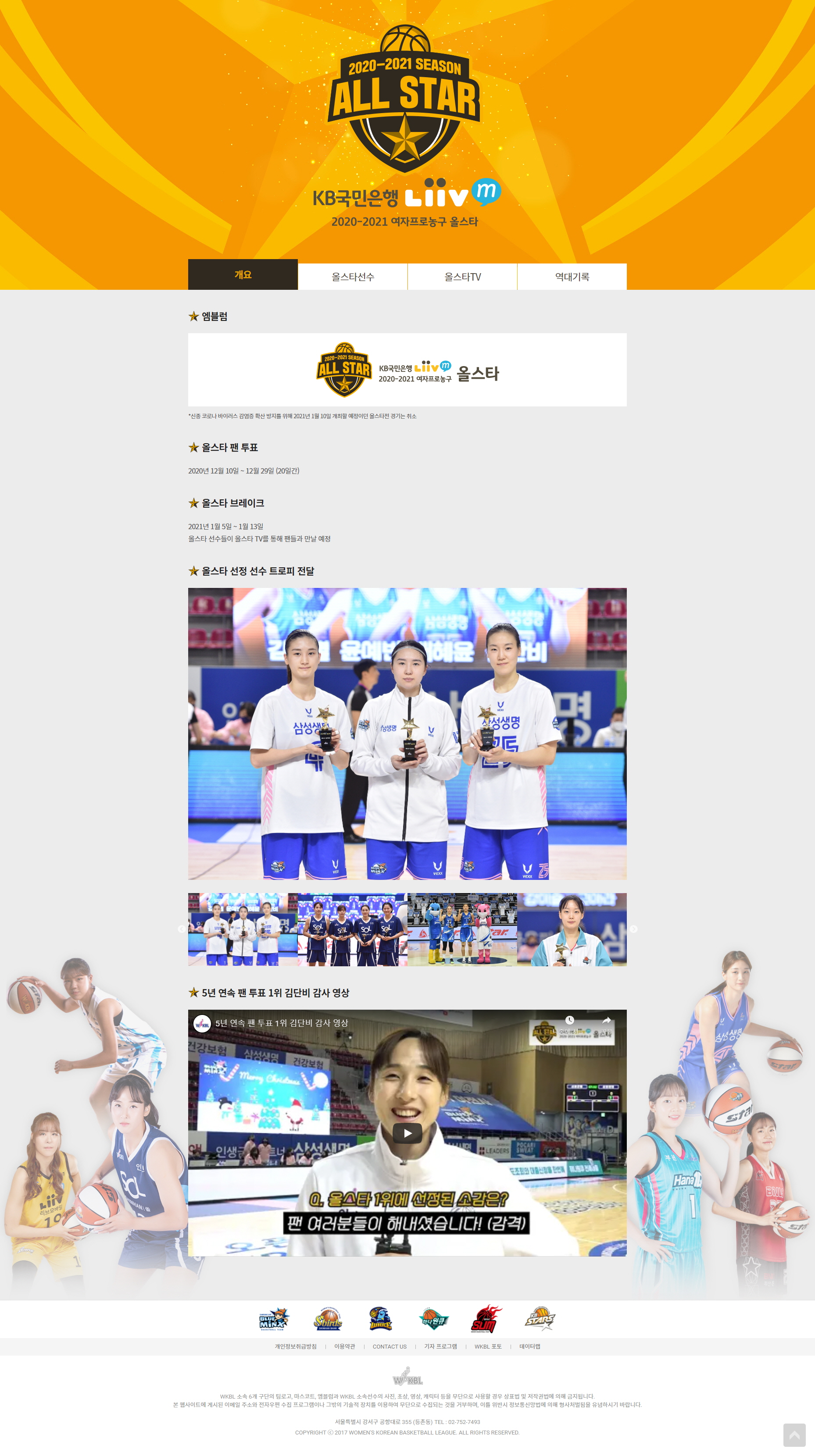Open 개인정보취급방침 footer link
This screenshot has width=815, height=1456.
tap(295, 1346)
